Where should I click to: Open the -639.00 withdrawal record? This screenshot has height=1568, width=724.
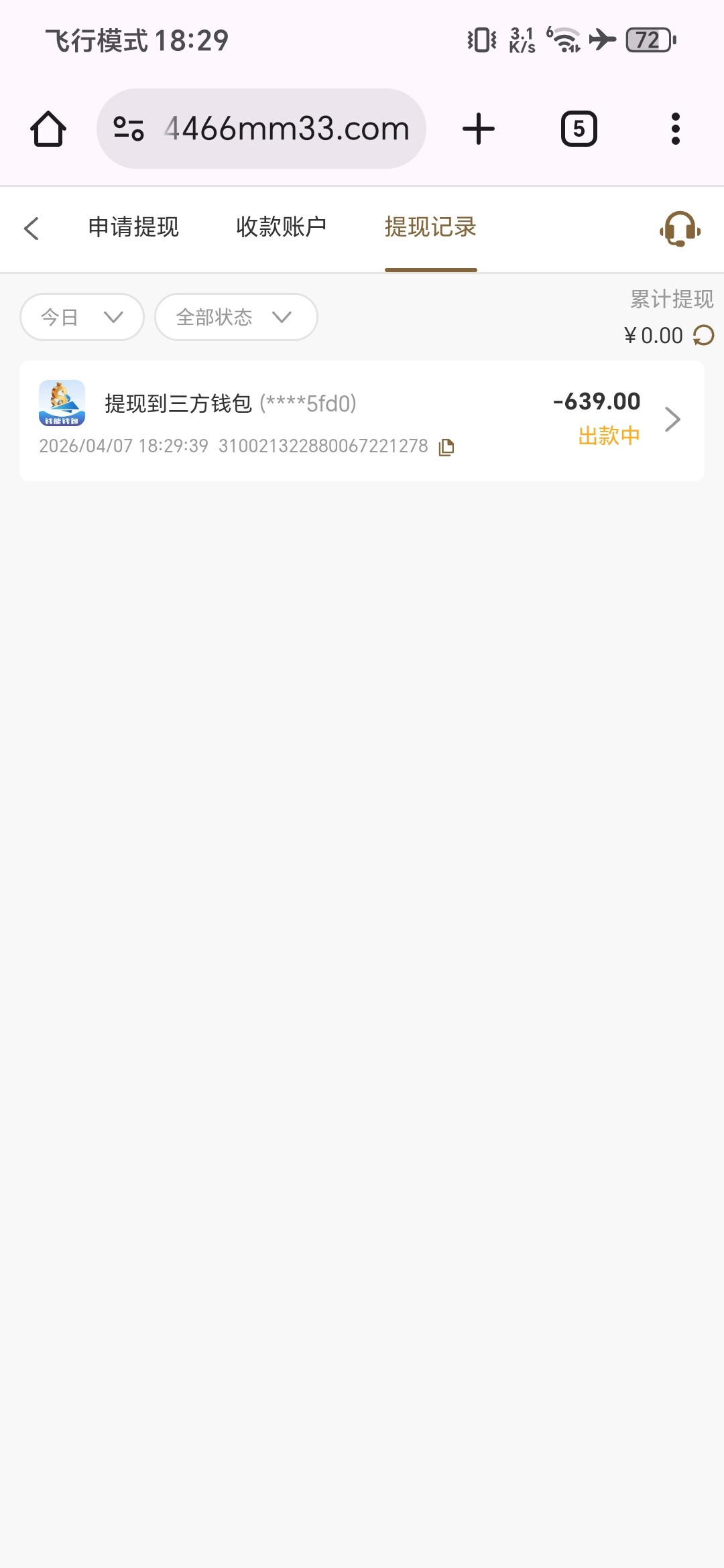[362, 420]
